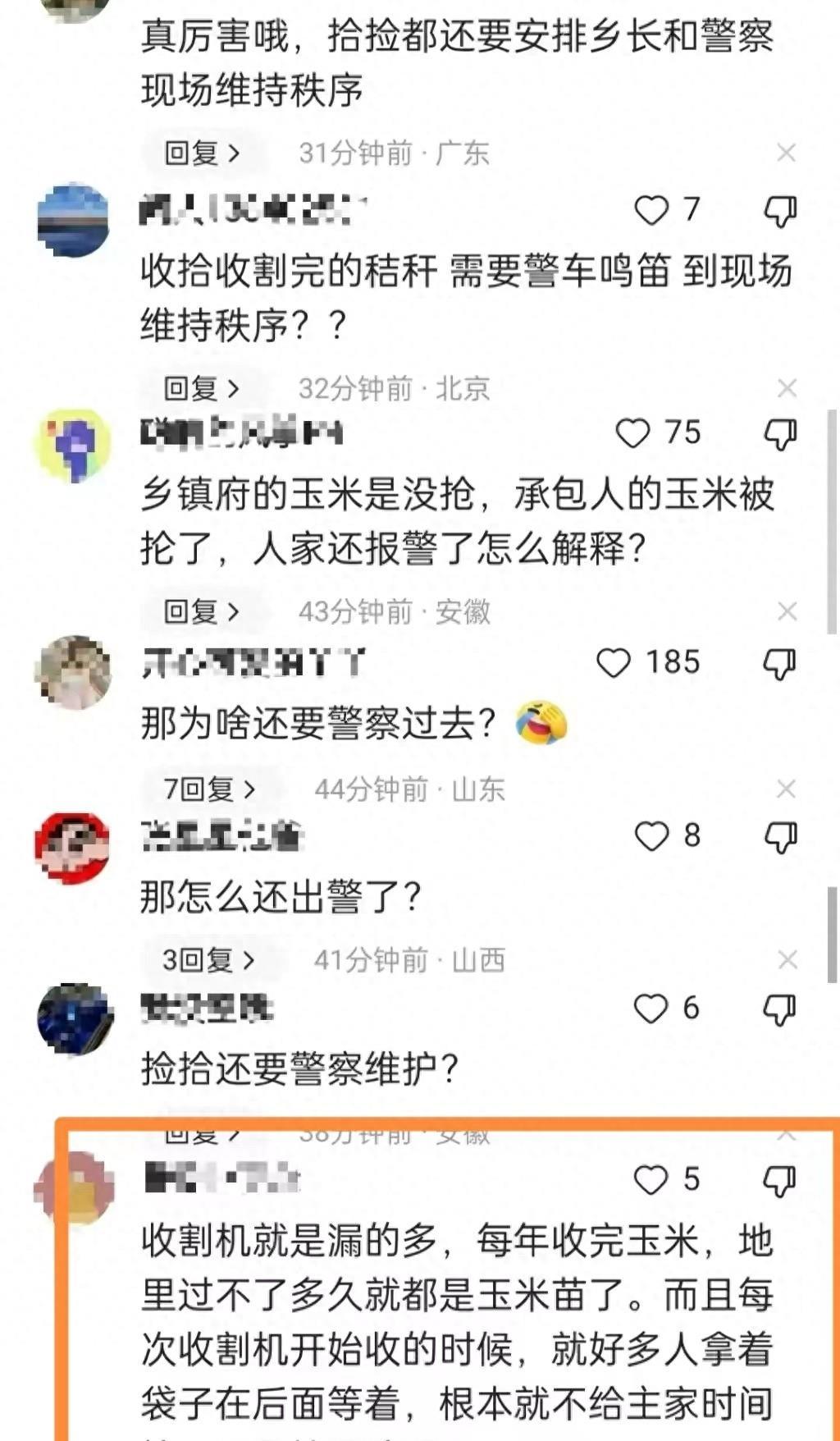Image resolution: width=840 pixels, height=1441 pixels.
Task: Like the comment about 警车鸣笛 到现场
Action: click(652, 210)
